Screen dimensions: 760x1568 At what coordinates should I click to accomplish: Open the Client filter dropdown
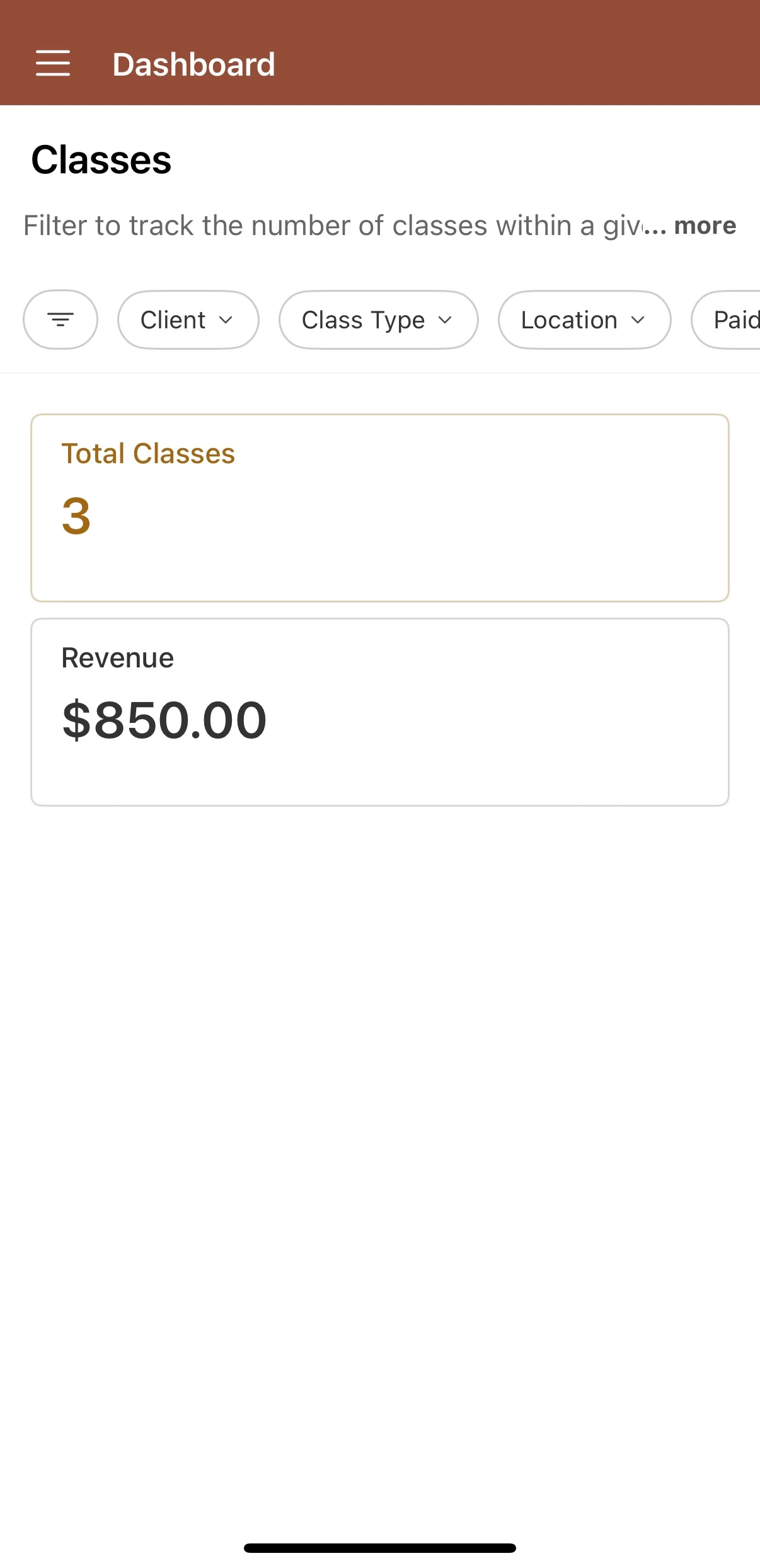pyautogui.click(x=188, y=320)
